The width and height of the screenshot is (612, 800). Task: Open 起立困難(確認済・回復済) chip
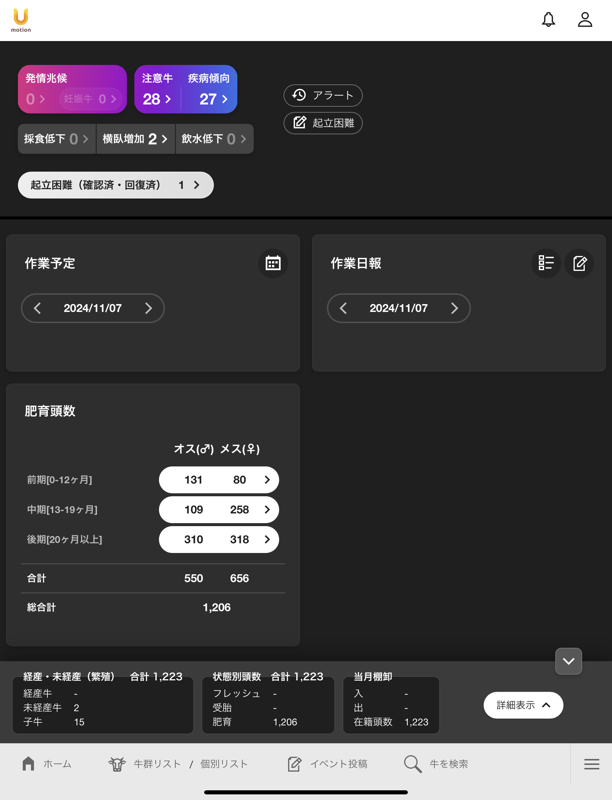click(116, 185)
